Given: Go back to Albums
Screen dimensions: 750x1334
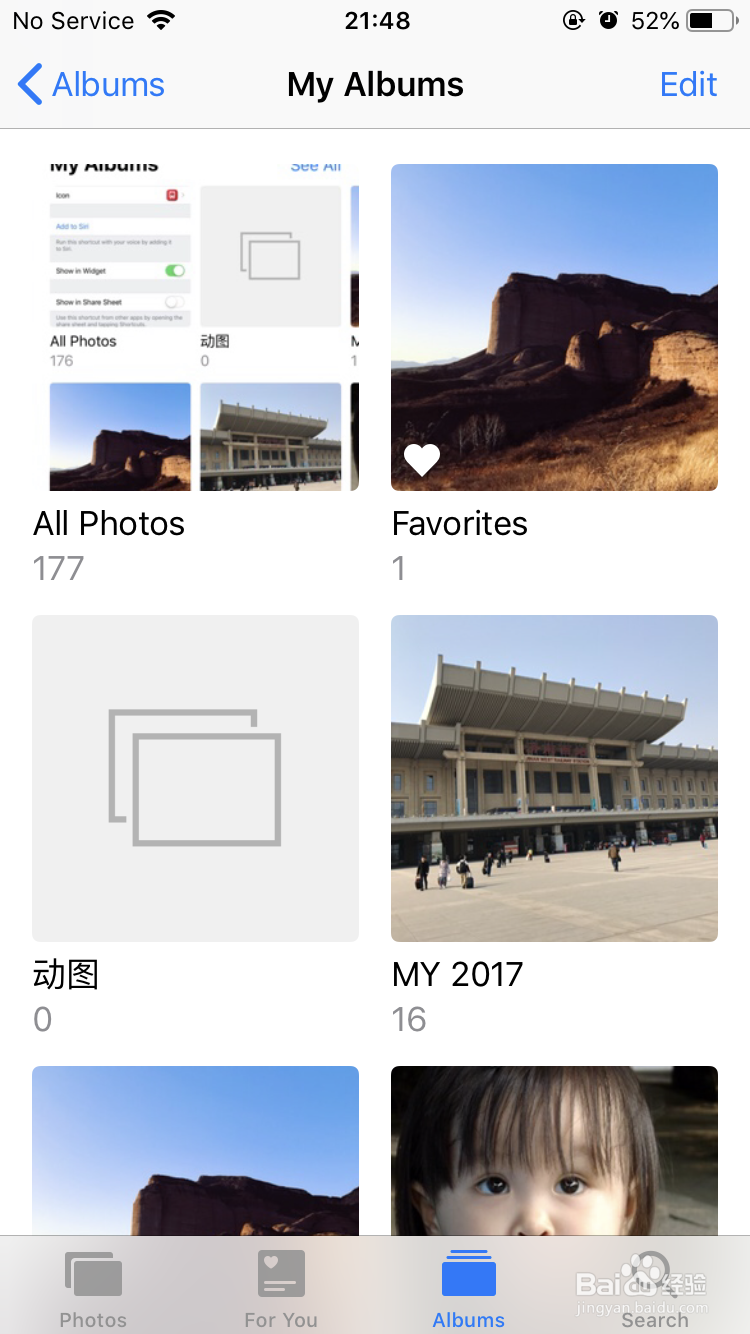Looking at the screenshot, I should (92, 85).
